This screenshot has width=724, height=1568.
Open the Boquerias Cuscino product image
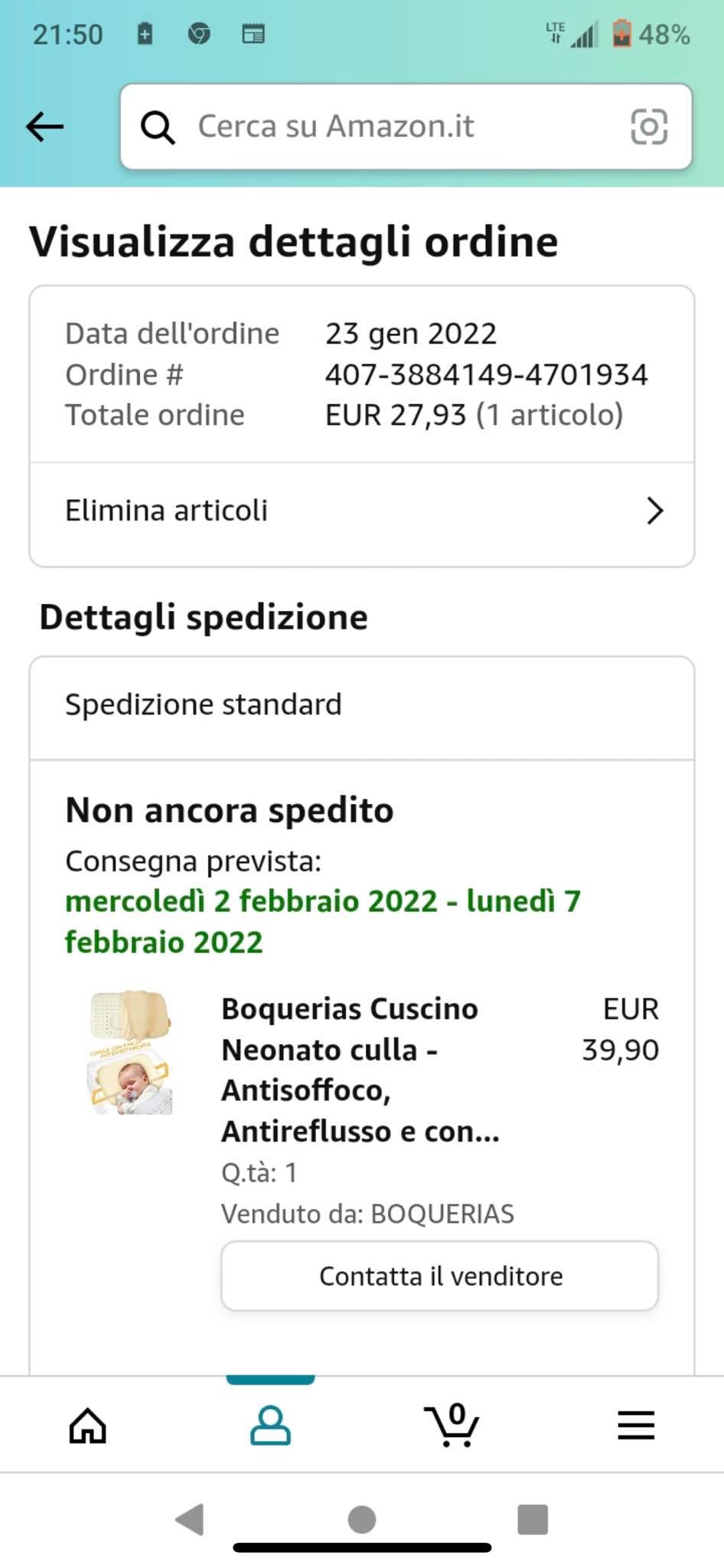[130, 1052]
